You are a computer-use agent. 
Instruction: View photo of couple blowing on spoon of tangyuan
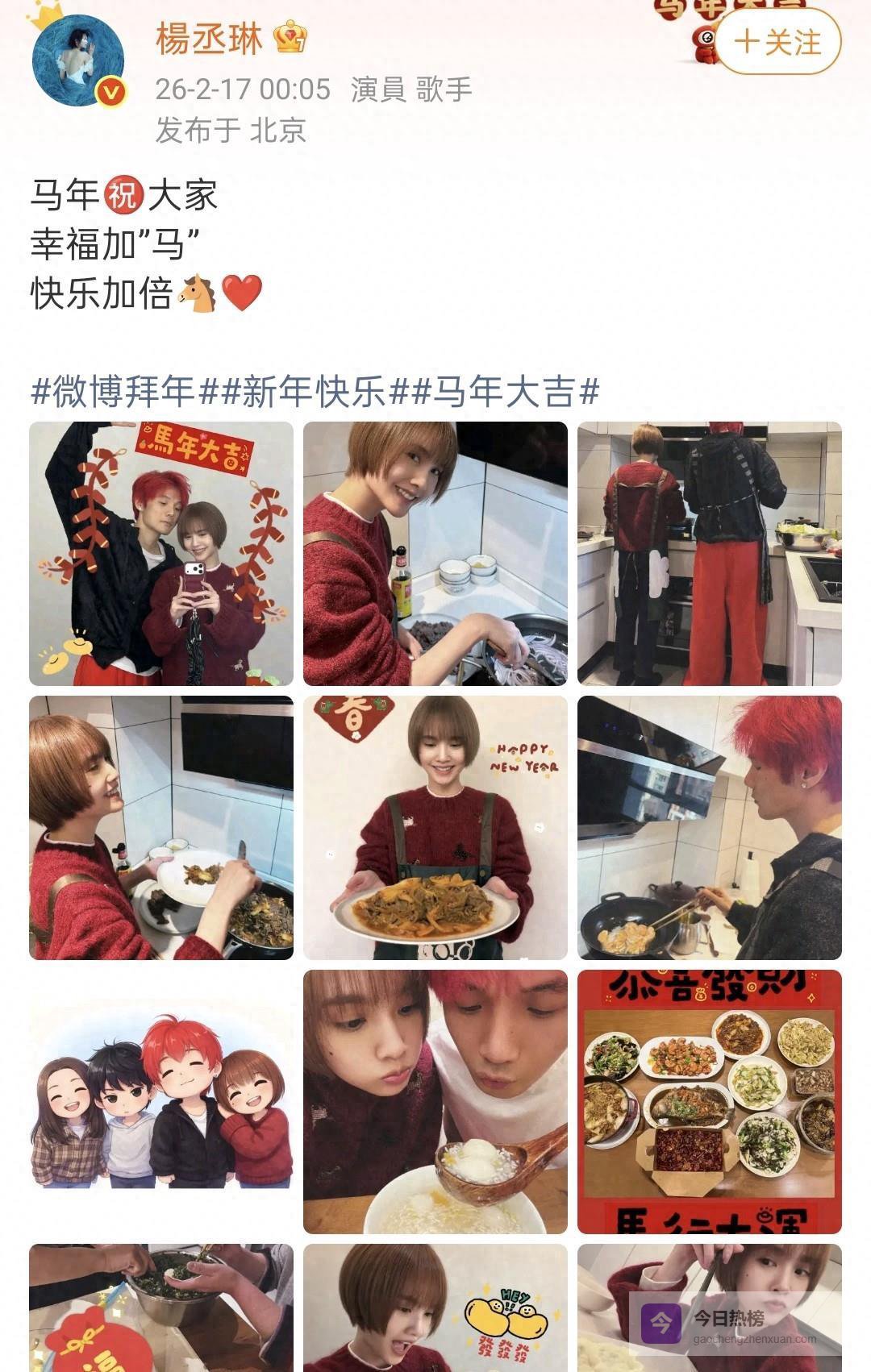pos(435,1102)
